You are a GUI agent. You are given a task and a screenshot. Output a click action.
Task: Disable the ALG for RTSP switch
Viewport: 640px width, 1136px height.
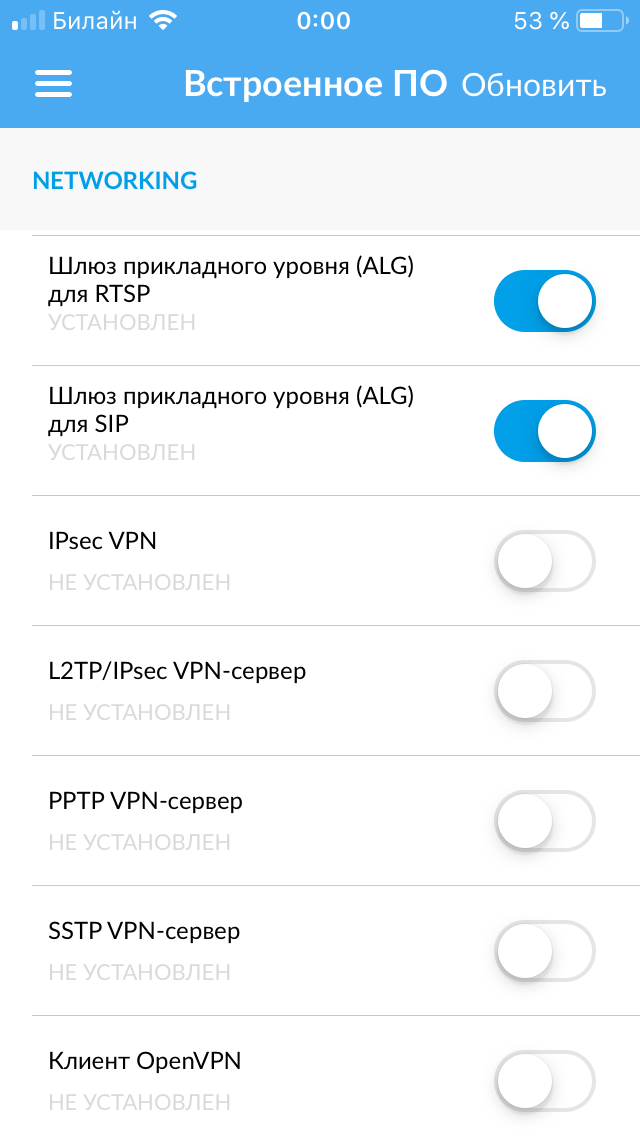click(x=544, y=301)
